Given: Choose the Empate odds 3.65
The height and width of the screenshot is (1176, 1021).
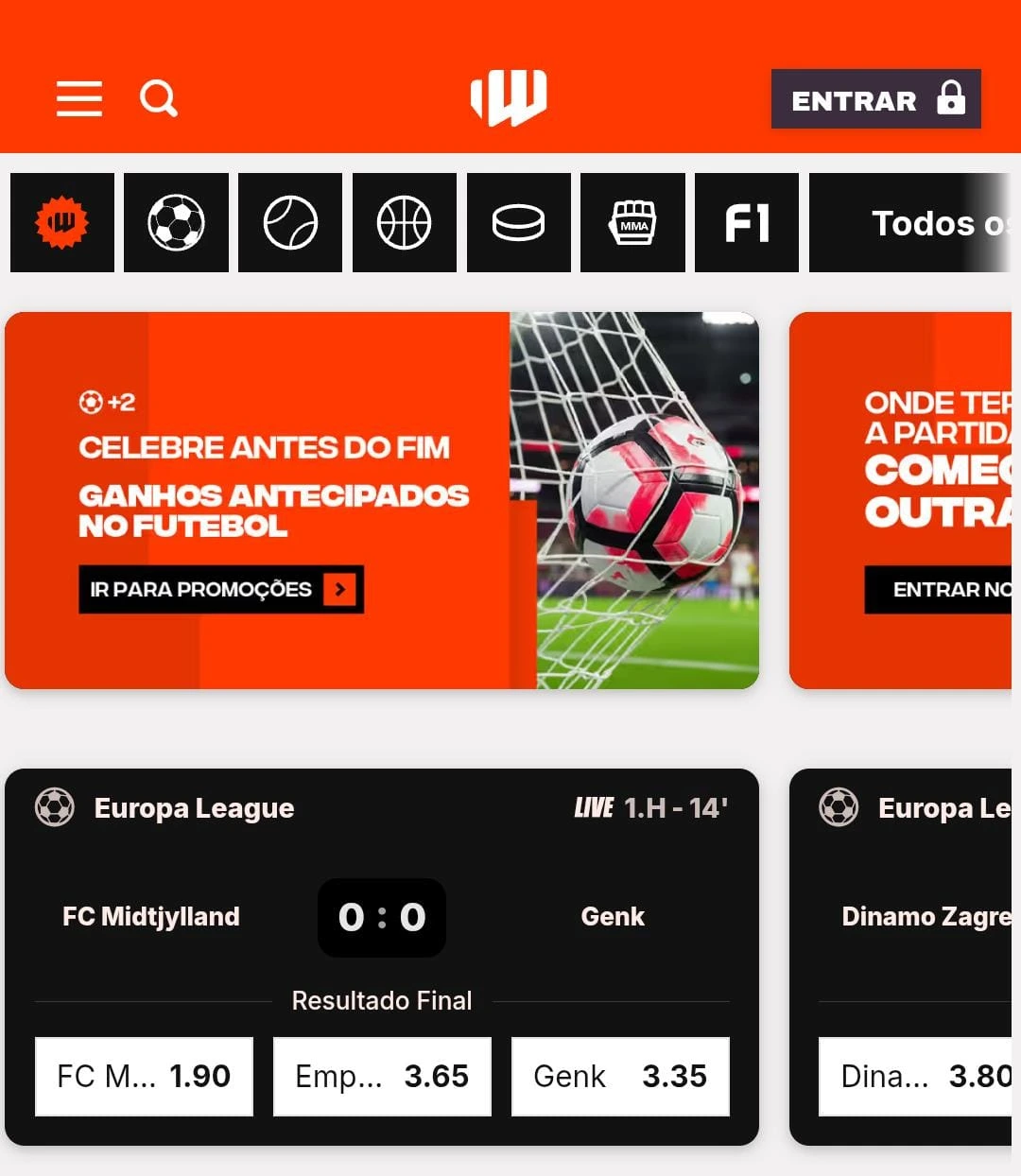Looking at the screenshot, I should 382,1076.
